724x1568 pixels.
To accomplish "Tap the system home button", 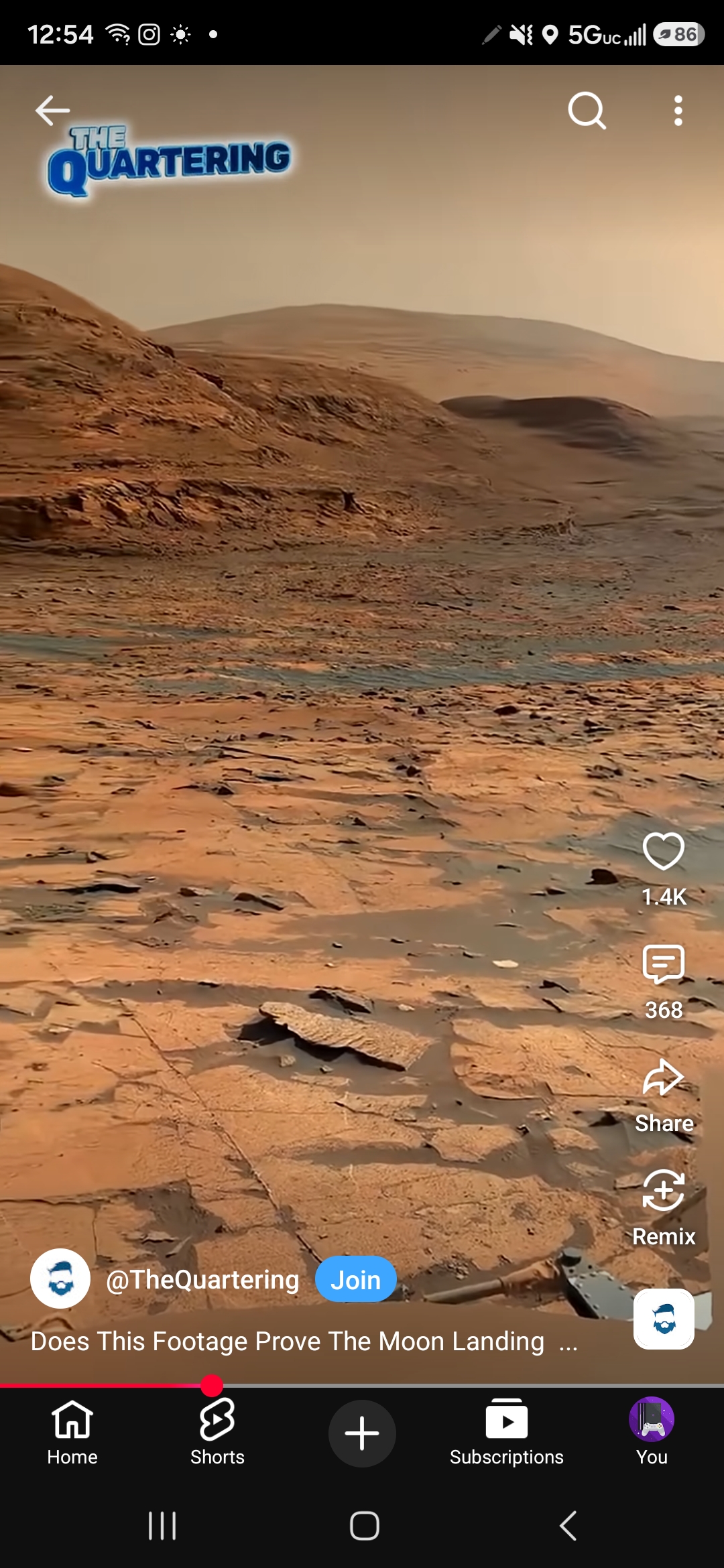I will pyautogui.click(x=364, y=1526).
